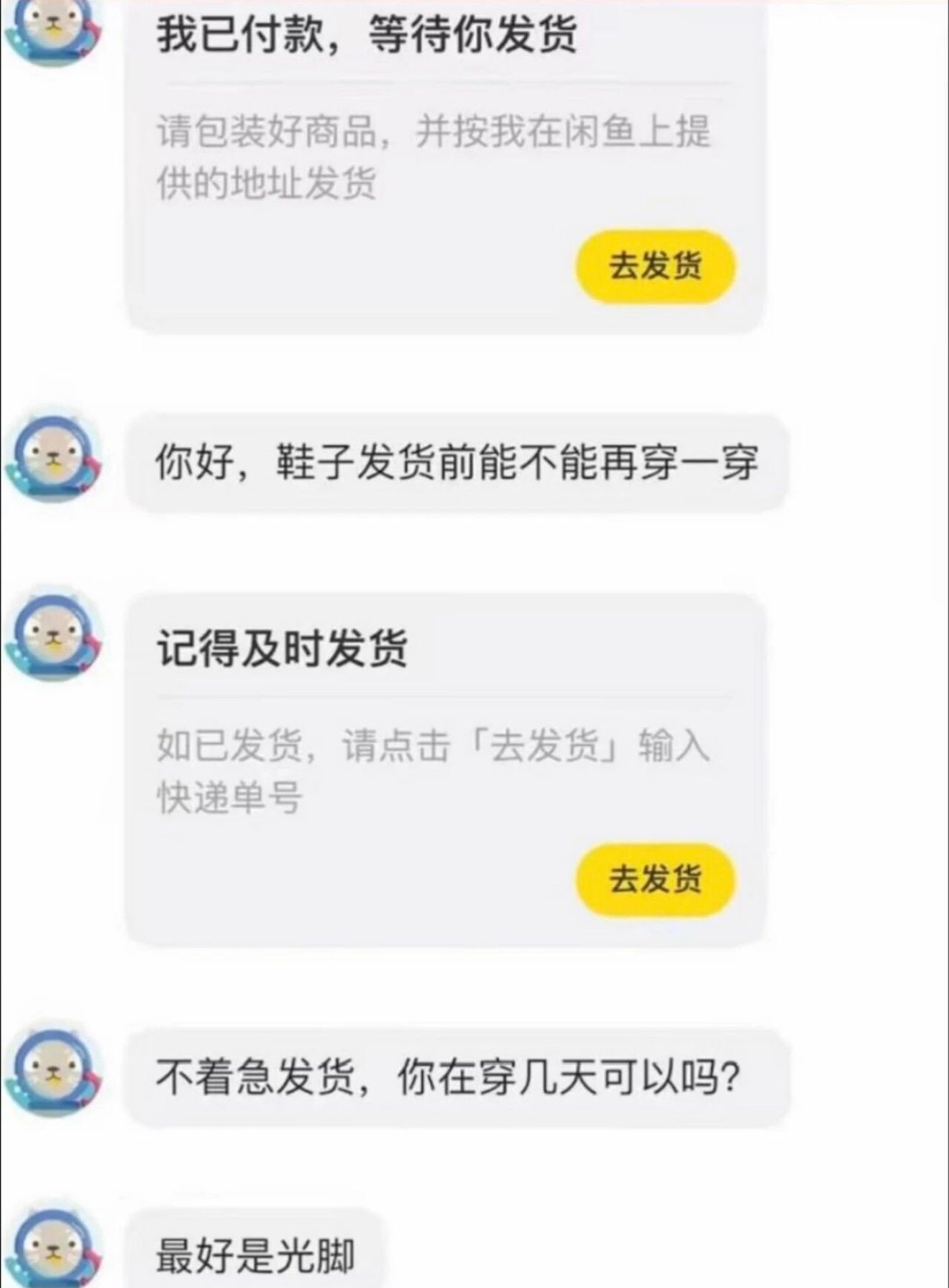The image size is (949, 1288).
Task: Tap 去发货 in the 记得及时发货 card
Action: [x=655, y=879]
